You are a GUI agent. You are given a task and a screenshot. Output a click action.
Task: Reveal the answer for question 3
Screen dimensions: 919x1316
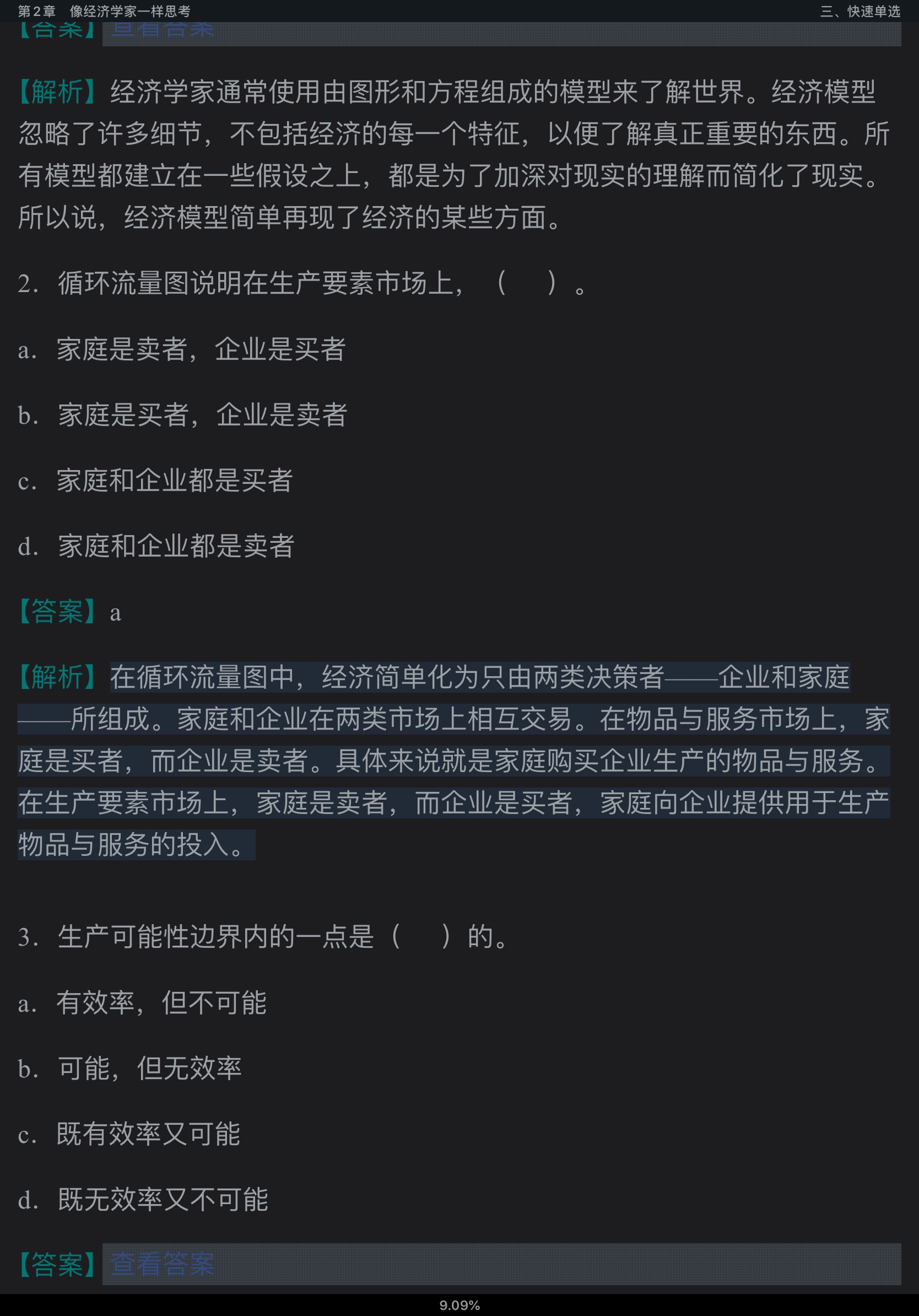[x=162, y=1264]
